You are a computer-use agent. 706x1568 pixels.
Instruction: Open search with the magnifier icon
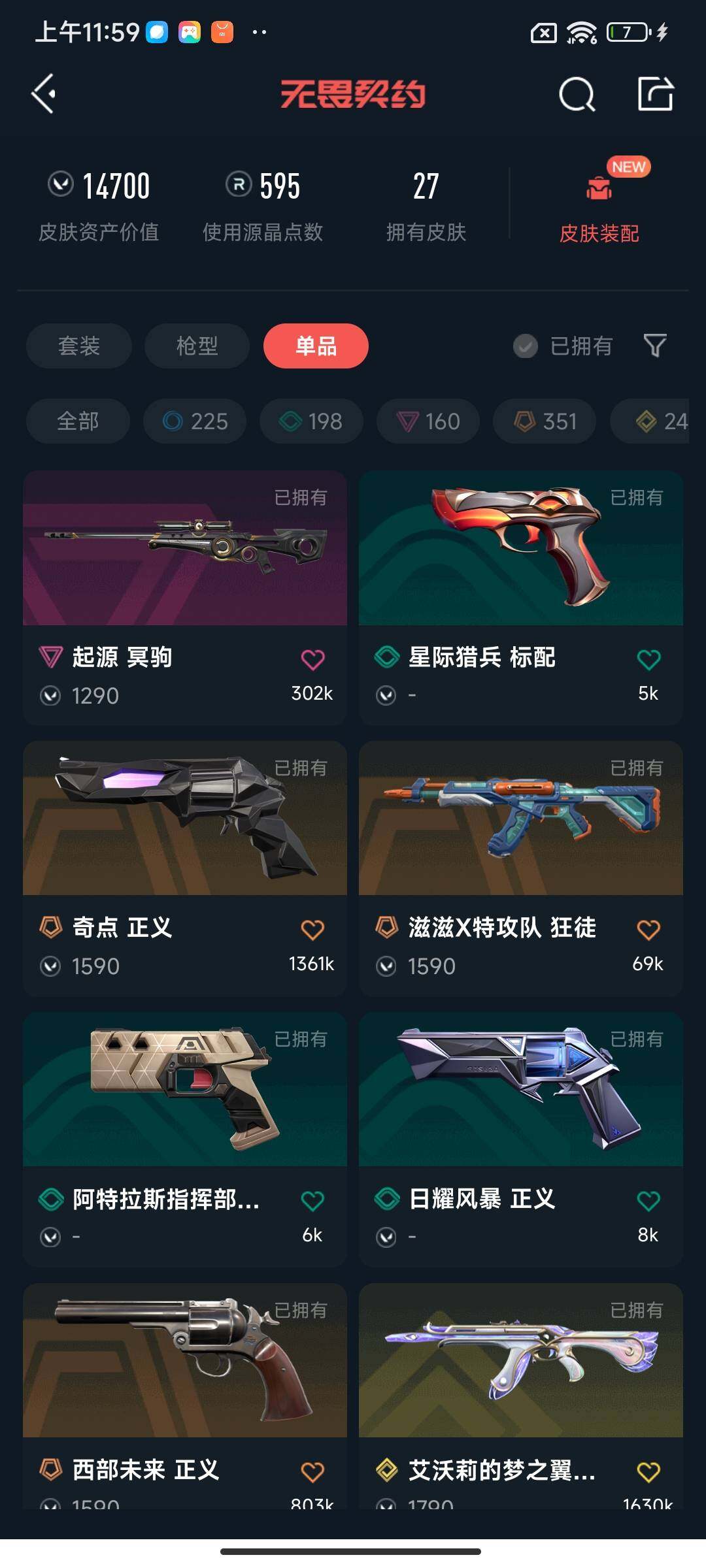coord(577,95)
